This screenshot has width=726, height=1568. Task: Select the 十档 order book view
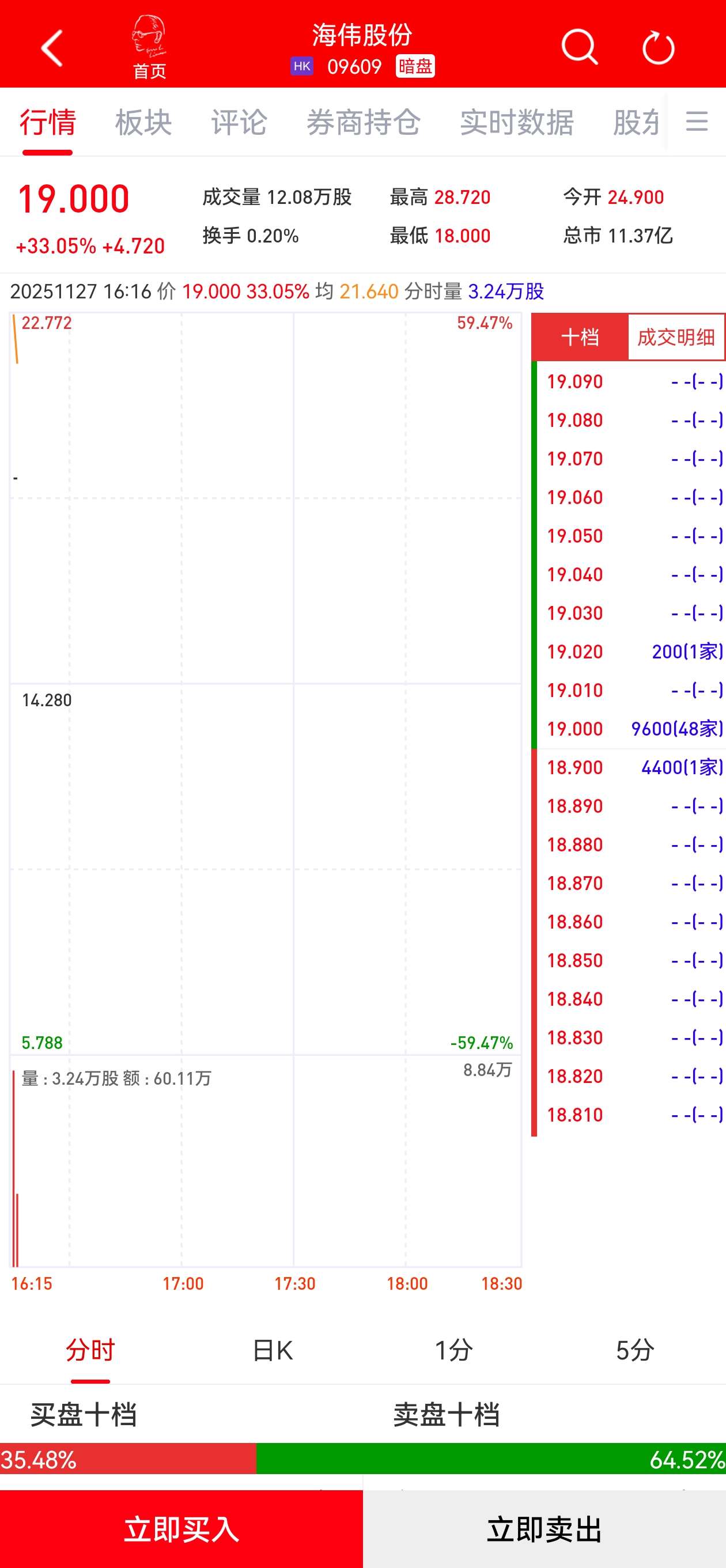[x=579, y=337]
